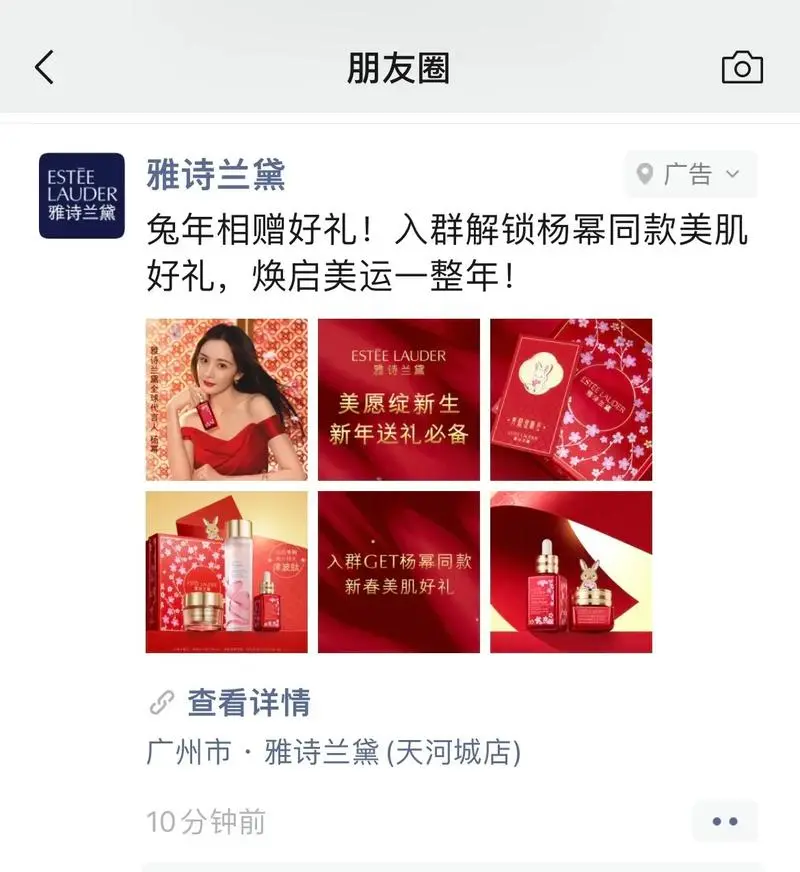This screenshot has width=800, height=872.
Task: Open the like and comment options menu
Action: [x=725, y=821]
